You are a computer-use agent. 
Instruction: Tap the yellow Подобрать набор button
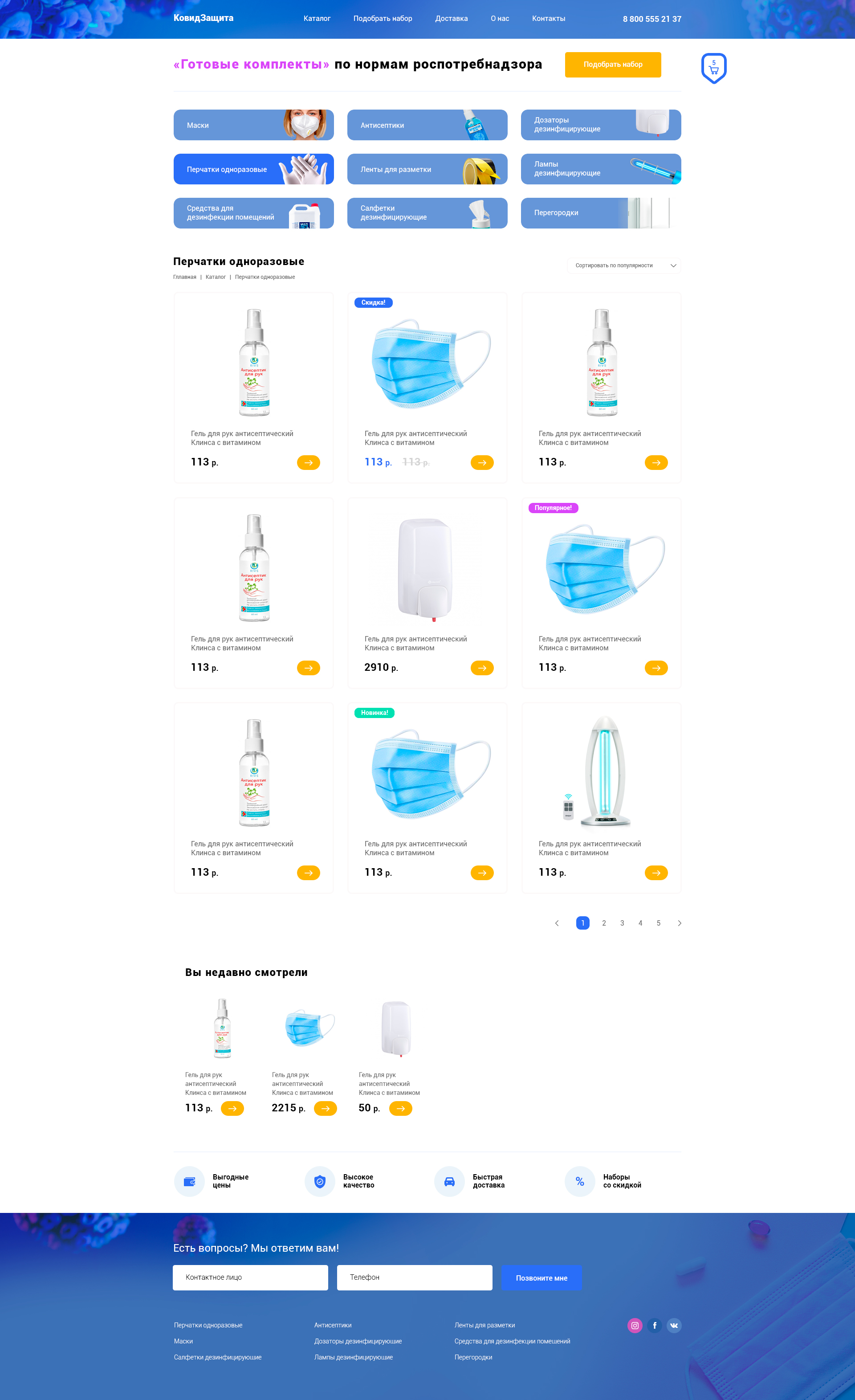(x=612, y=65)
